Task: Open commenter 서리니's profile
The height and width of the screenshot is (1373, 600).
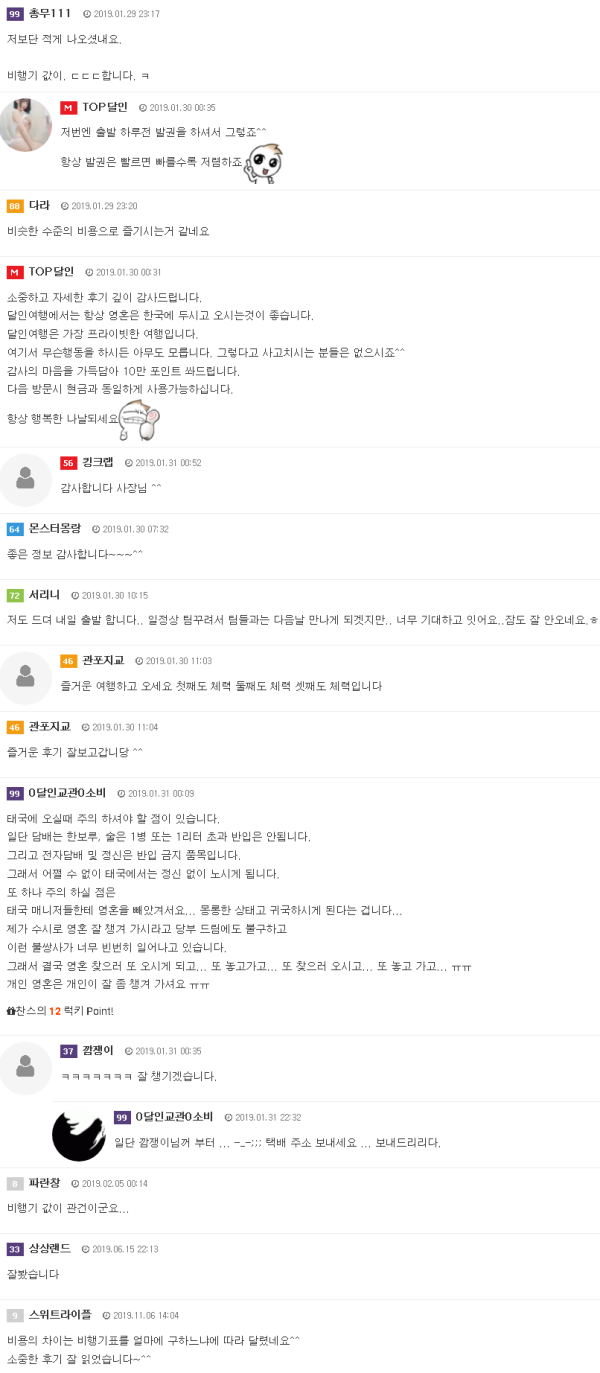Action: 44,594
